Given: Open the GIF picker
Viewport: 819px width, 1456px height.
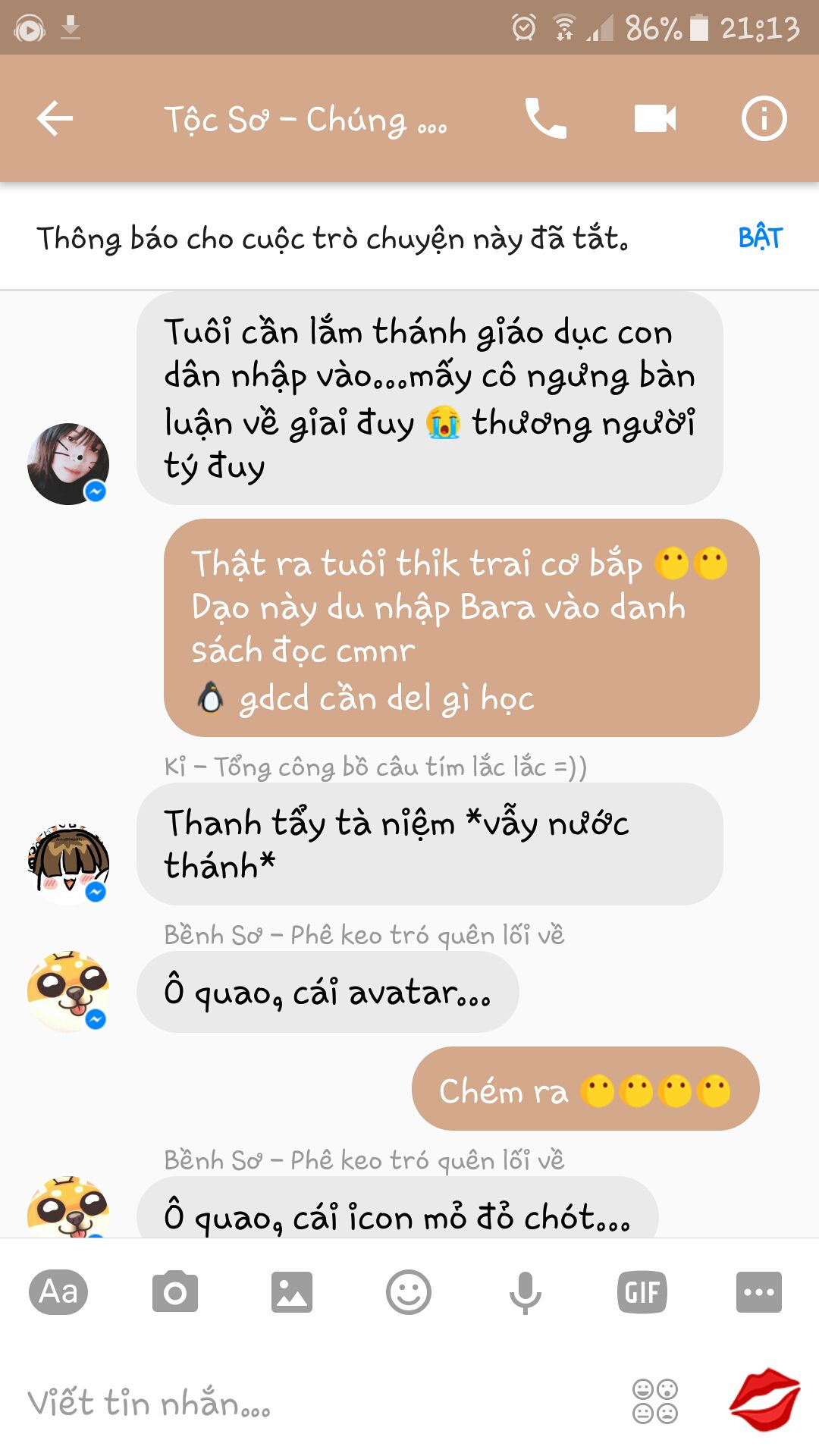Looking at the screenshot, I should click(642, 1291).
